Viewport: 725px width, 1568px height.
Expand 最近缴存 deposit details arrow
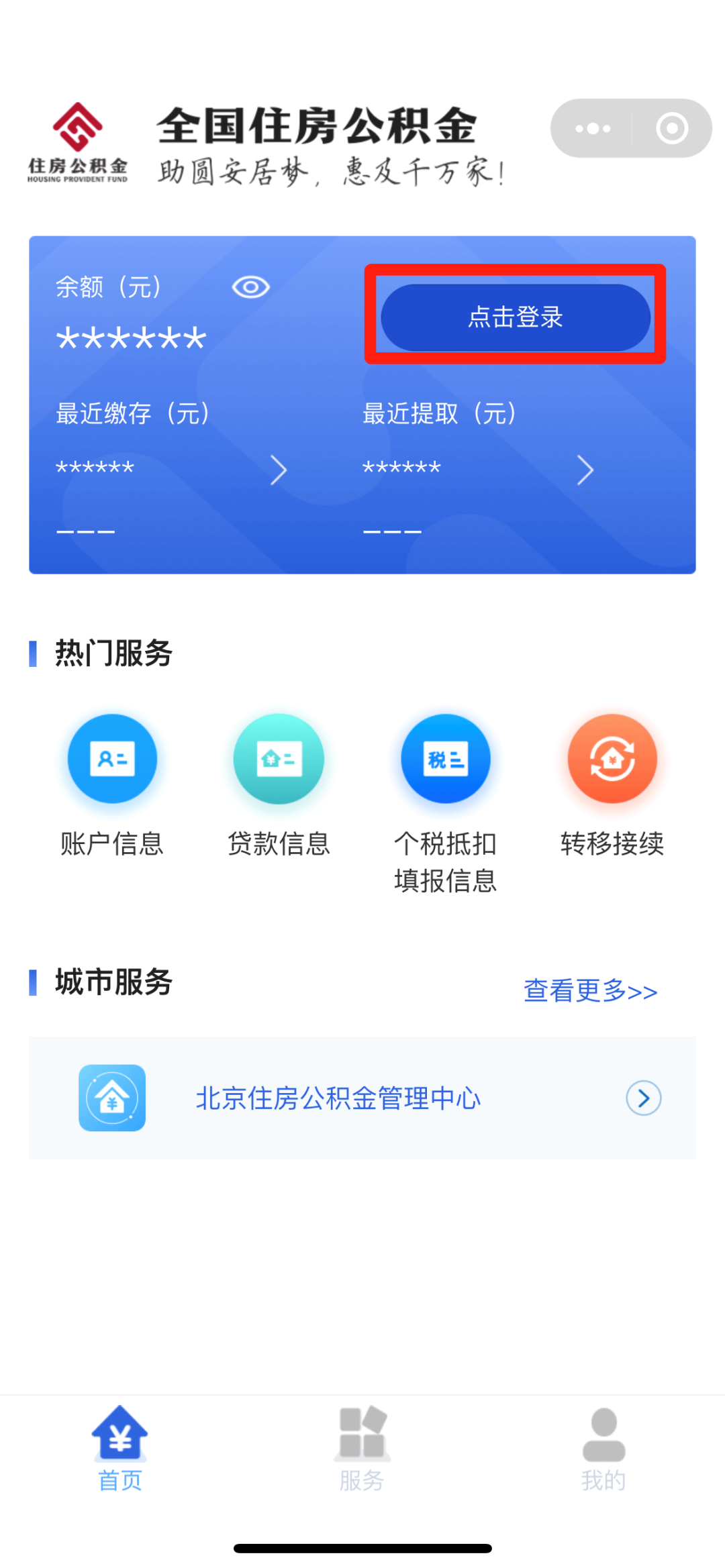pyautogui.click(x=278, y=470)
